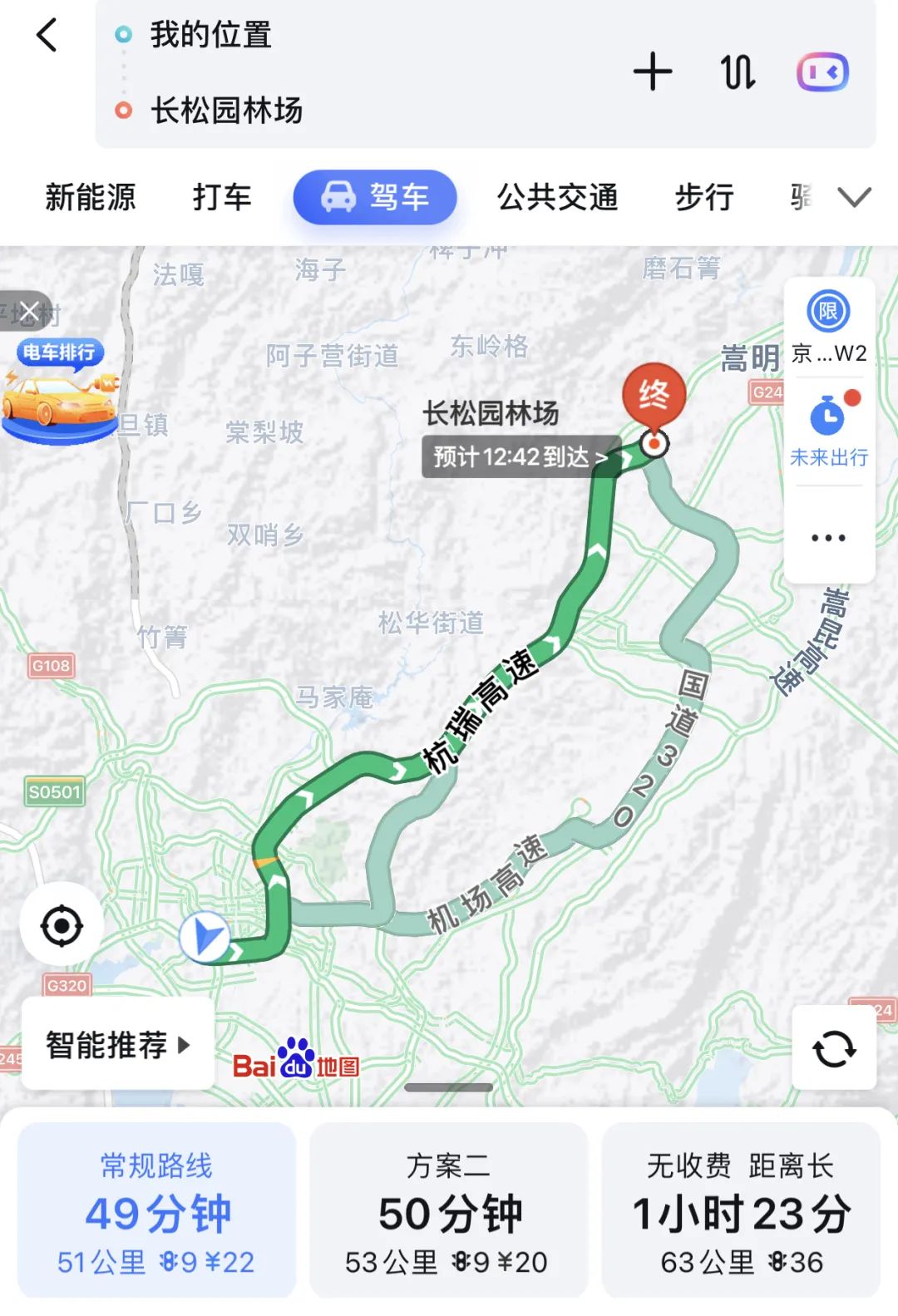Screen dimensions: 898x1316
Task: Add a waypoint with the plus icon
Action: pyautogui.click(x=654, y=73)
